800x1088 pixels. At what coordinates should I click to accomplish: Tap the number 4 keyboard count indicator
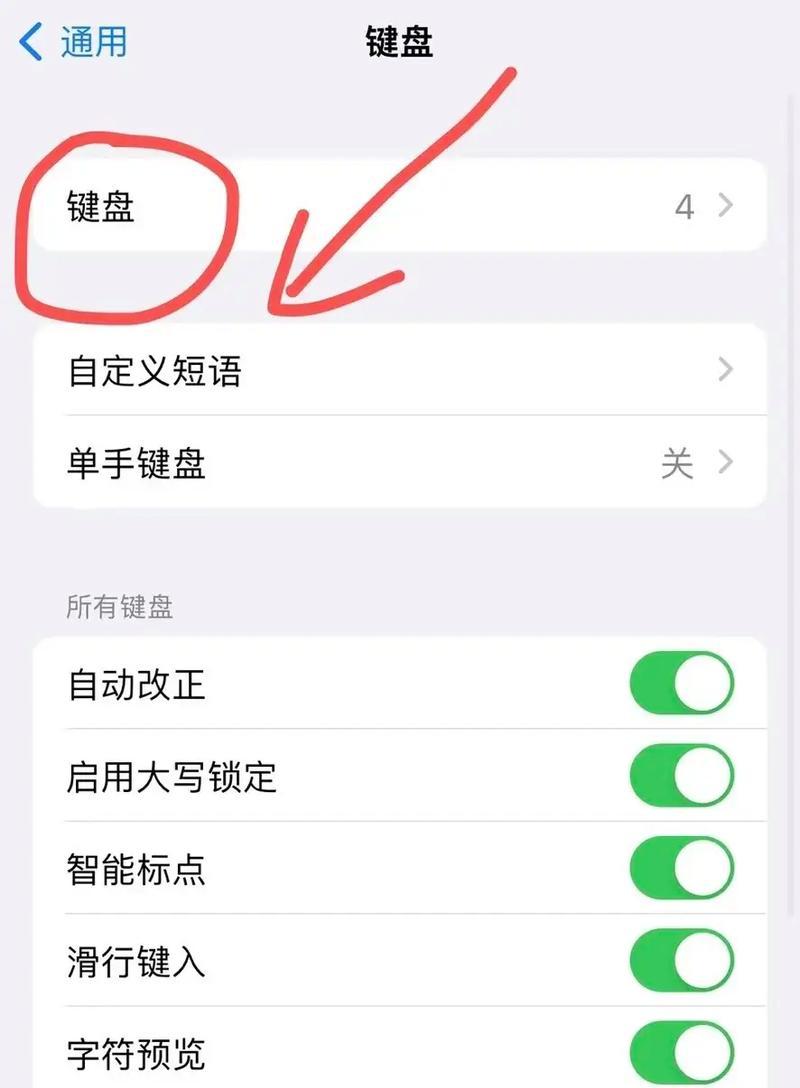tap(686, 206)
